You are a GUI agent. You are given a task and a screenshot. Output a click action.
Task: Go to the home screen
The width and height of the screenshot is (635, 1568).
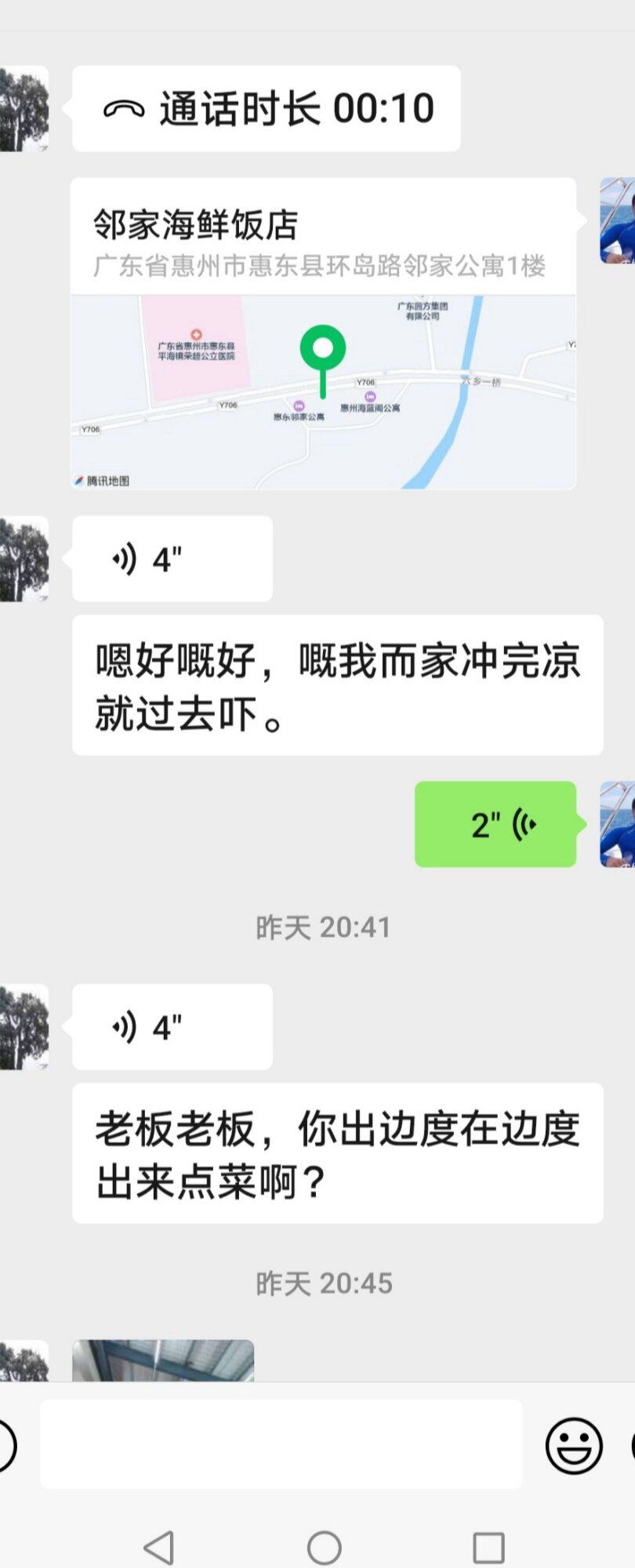pyautogui.click(x=324, y=1548)
